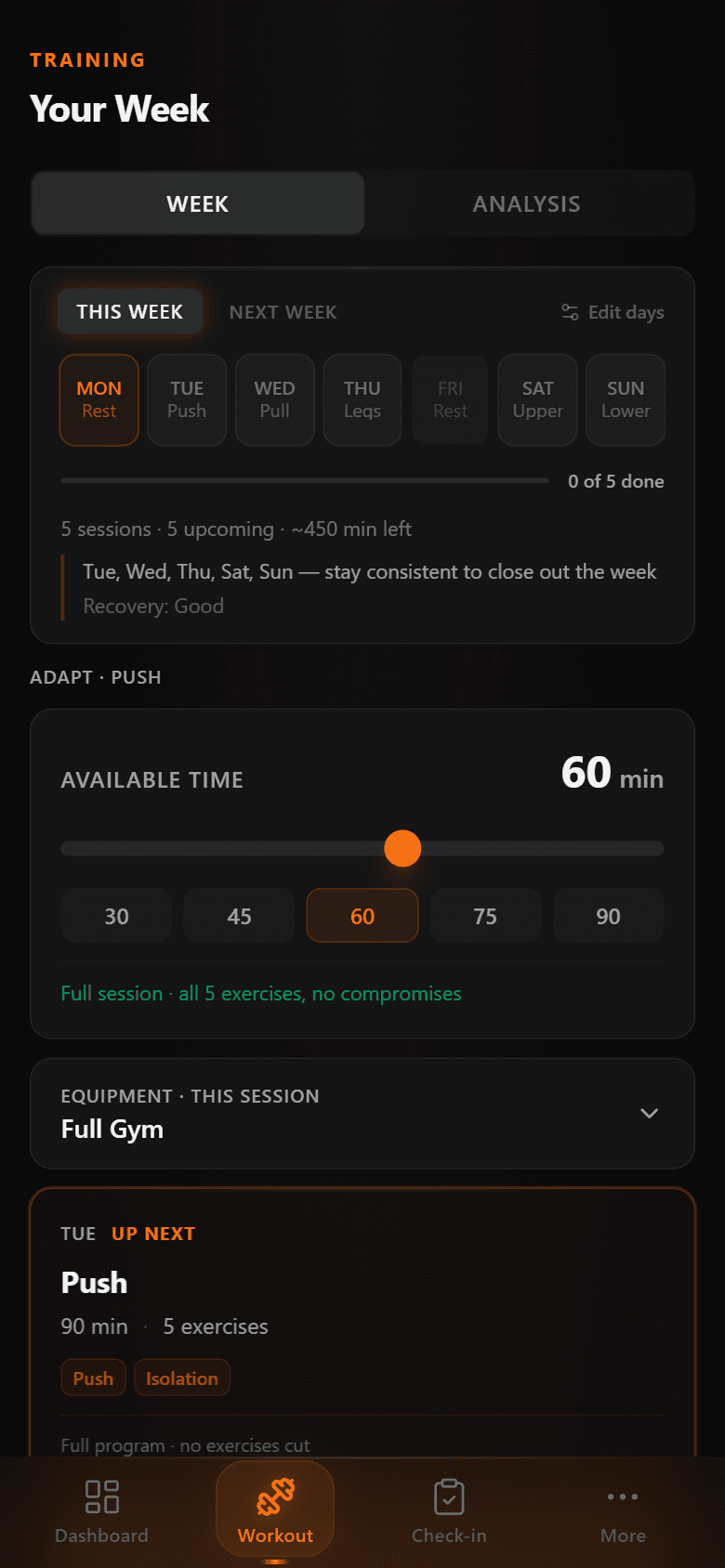The height and width of the screenshot is (1568, 725).
Task: Tap the orange slider handle for available time
Action: pos(402,848)
